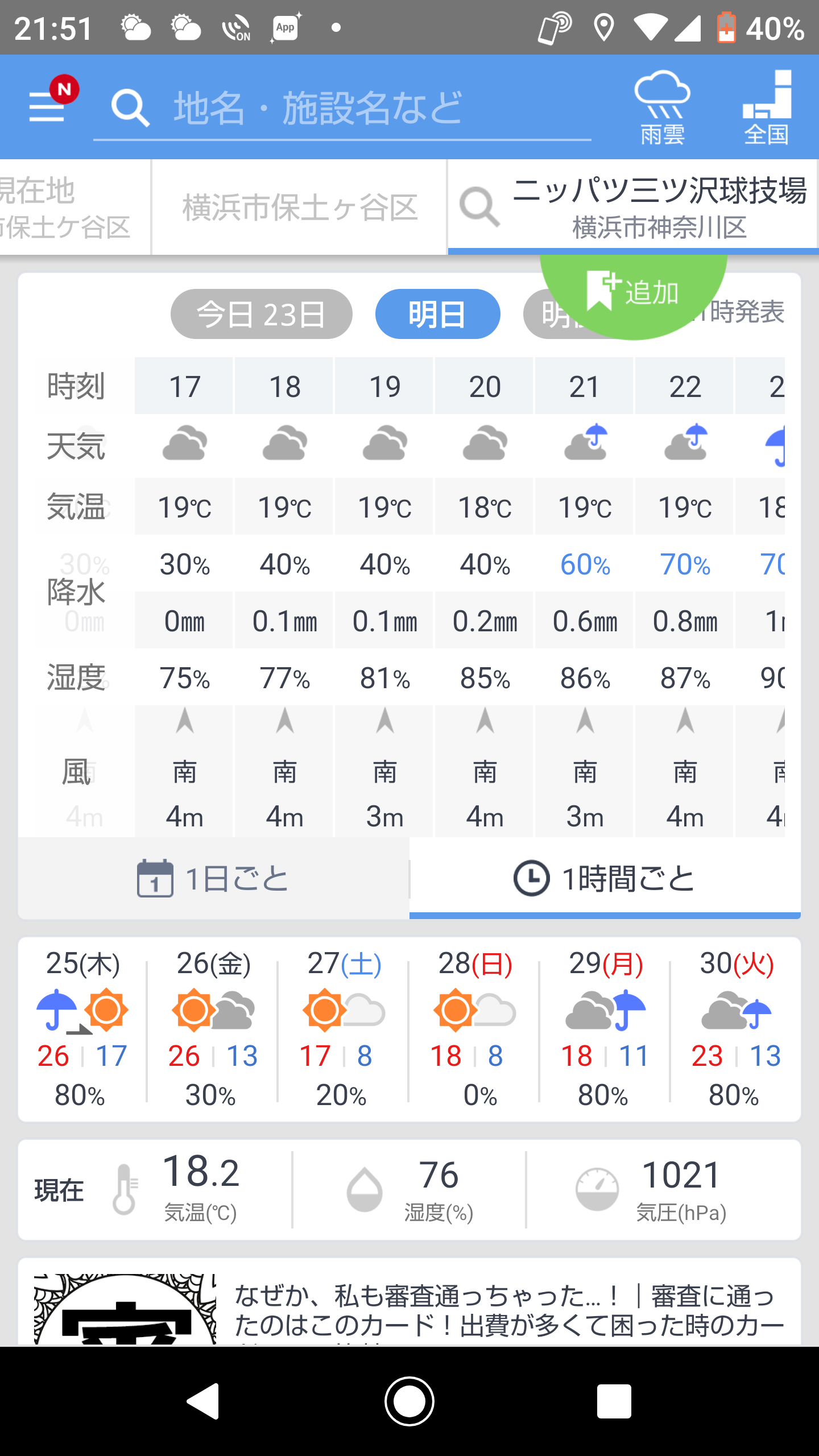
Task: Show today's forecast 今日 23日
Action: tap(261, 314)
